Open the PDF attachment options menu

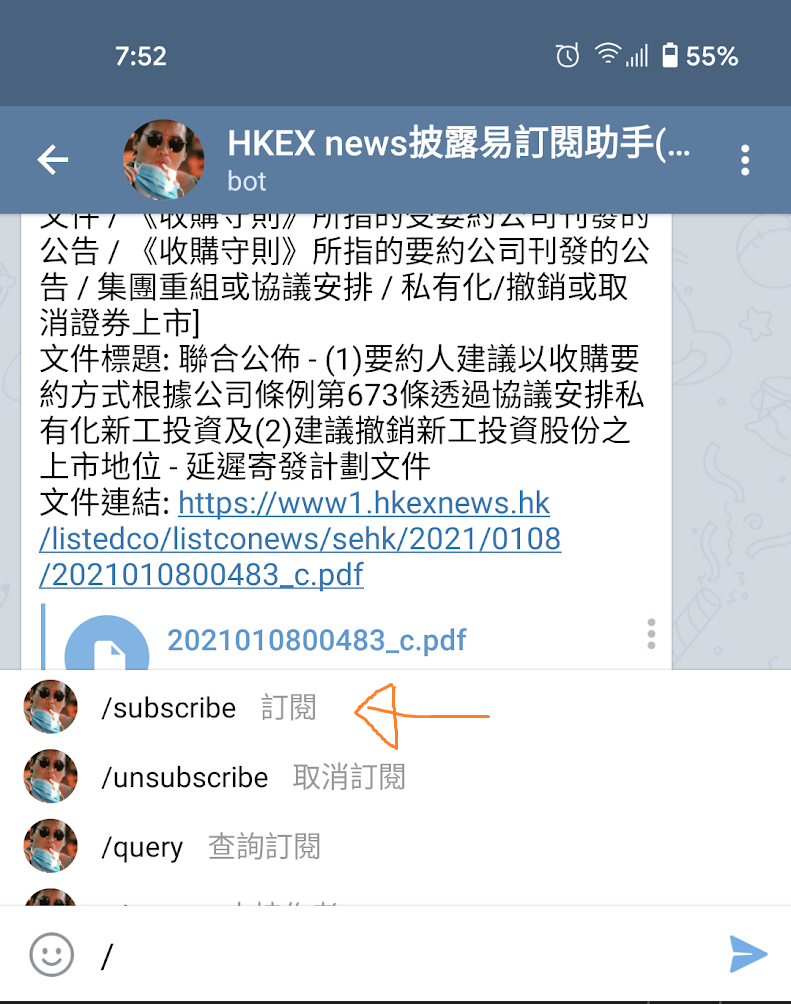[x=651, y=634]
